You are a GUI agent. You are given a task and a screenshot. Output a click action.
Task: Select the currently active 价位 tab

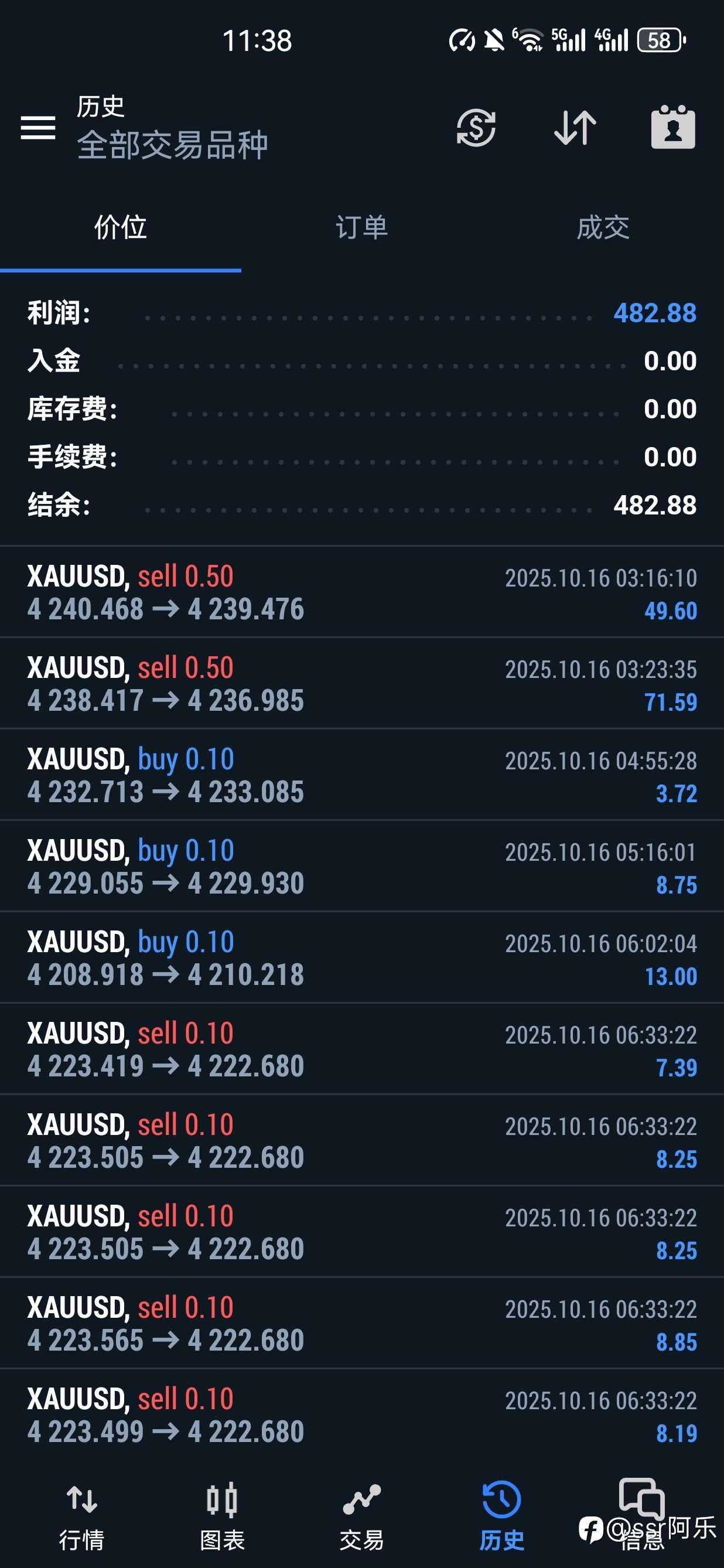tap(120, 229)
